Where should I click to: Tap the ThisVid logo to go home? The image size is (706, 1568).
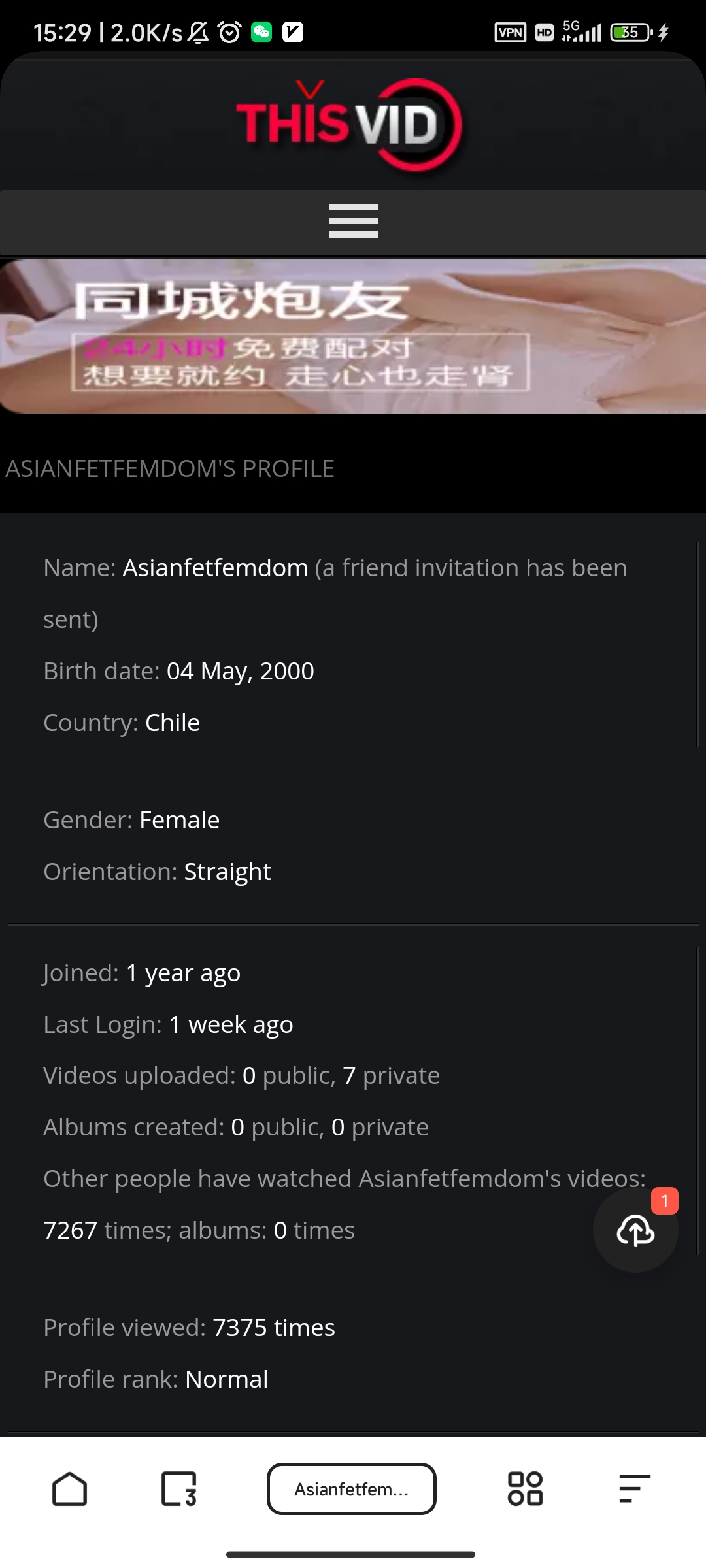(x=350, y=124)
